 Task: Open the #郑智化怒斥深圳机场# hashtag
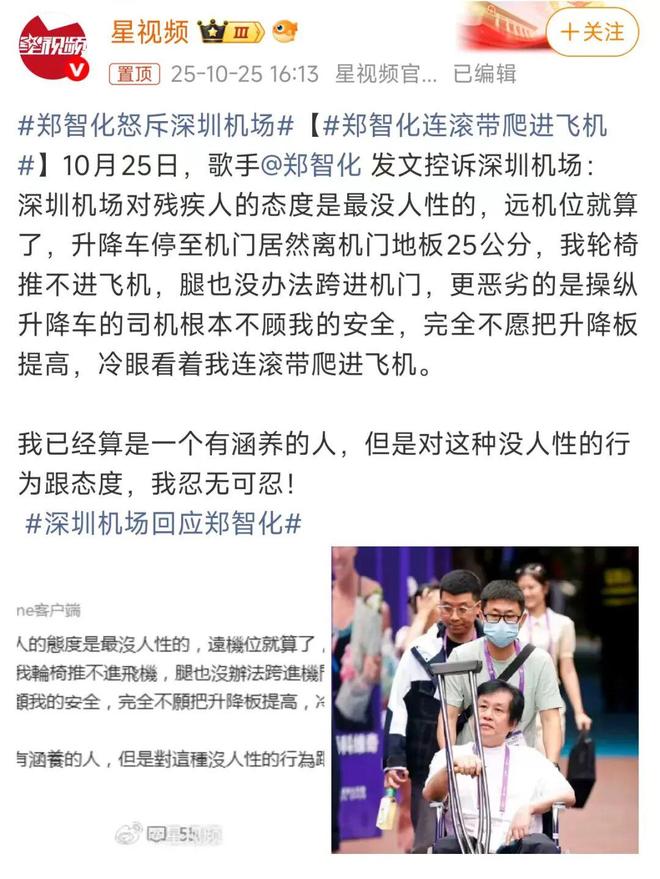(x=155, y=127)
